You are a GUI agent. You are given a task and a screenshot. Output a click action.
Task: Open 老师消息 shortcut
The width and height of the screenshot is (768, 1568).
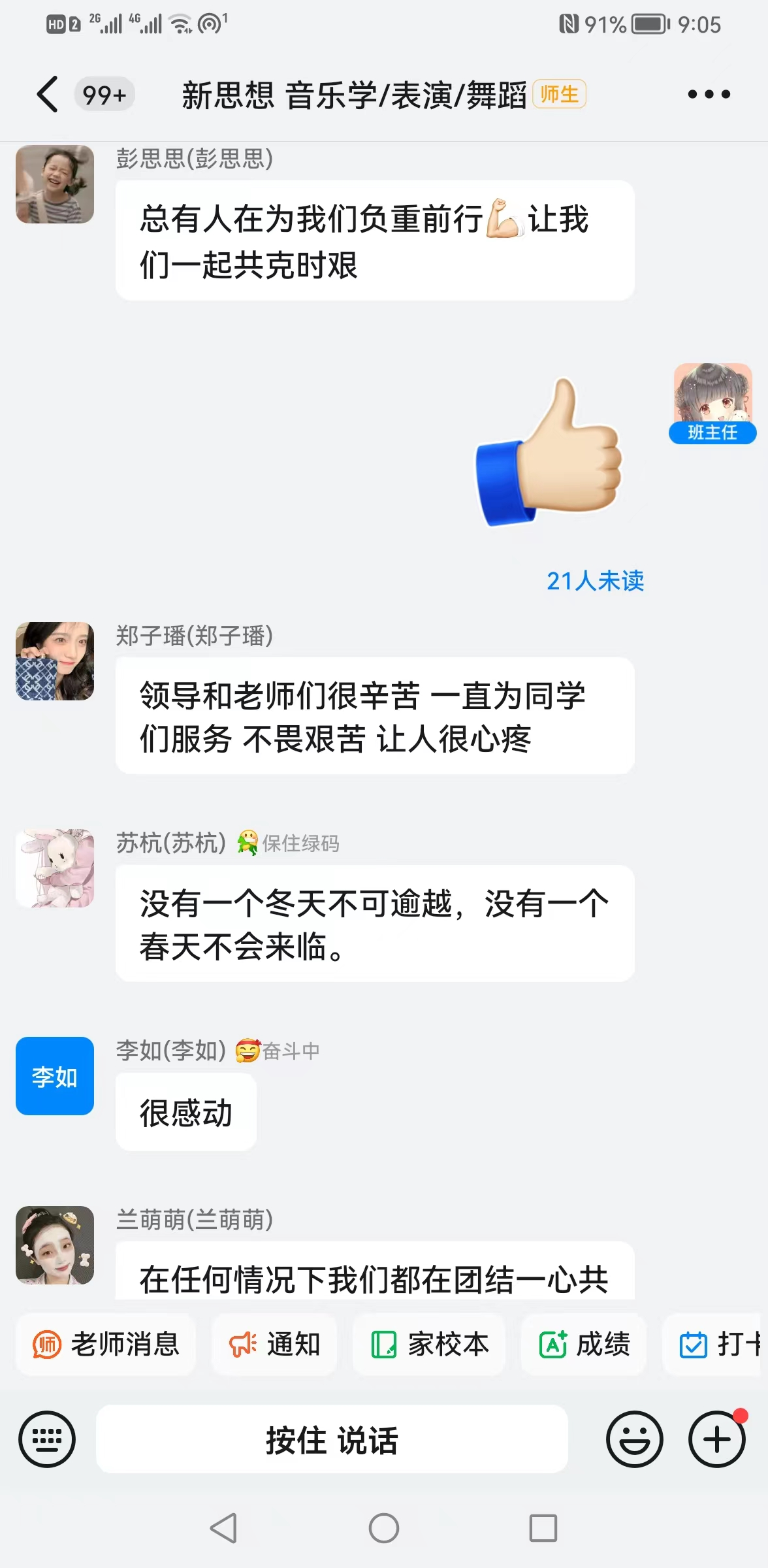click(x=106, y=1345)
